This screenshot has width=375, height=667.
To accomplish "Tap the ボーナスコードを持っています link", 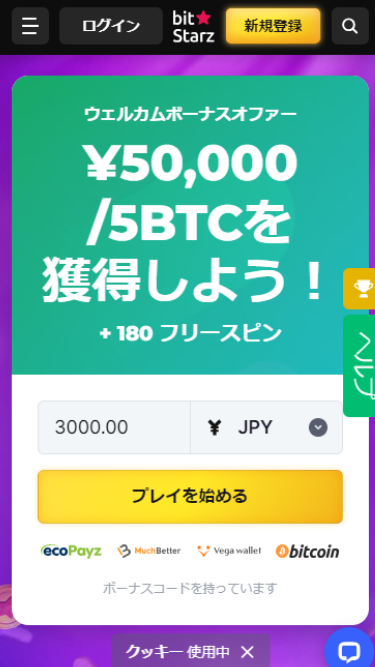I will pyautogui.click(x=190, y=589).
